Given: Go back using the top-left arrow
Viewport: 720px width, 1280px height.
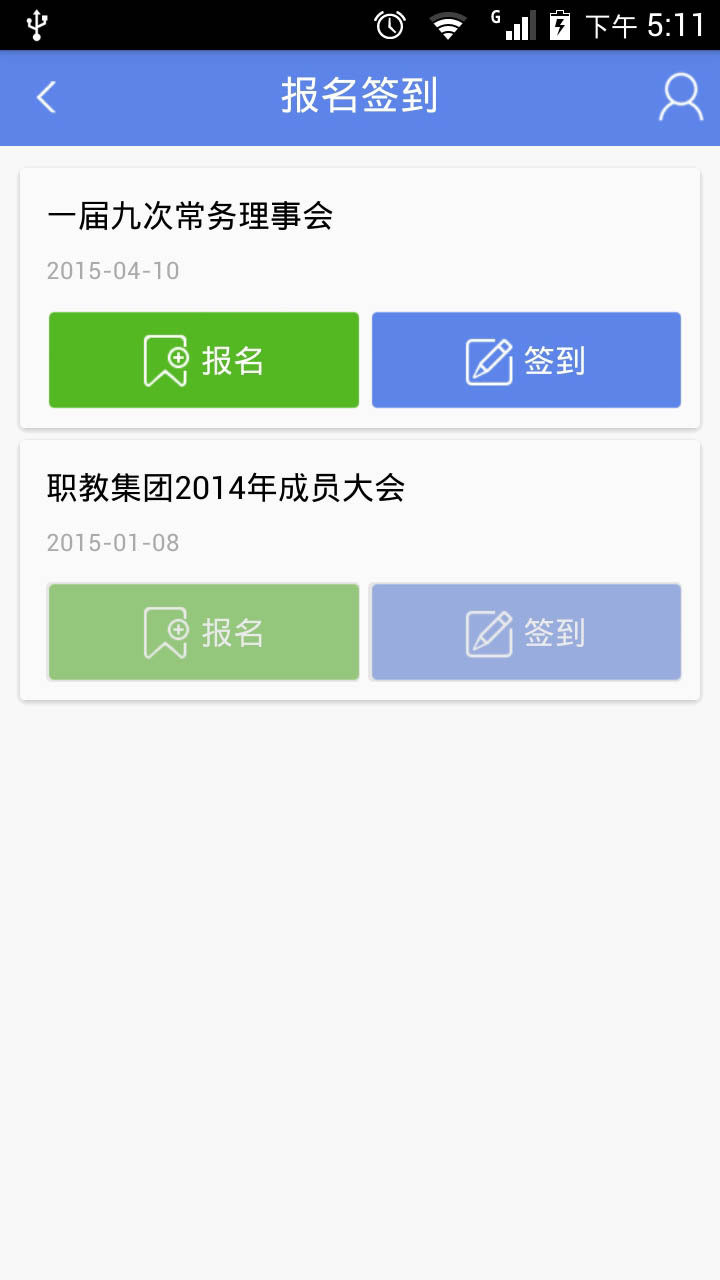Looking at the screenshot, I should coord(46,97).
